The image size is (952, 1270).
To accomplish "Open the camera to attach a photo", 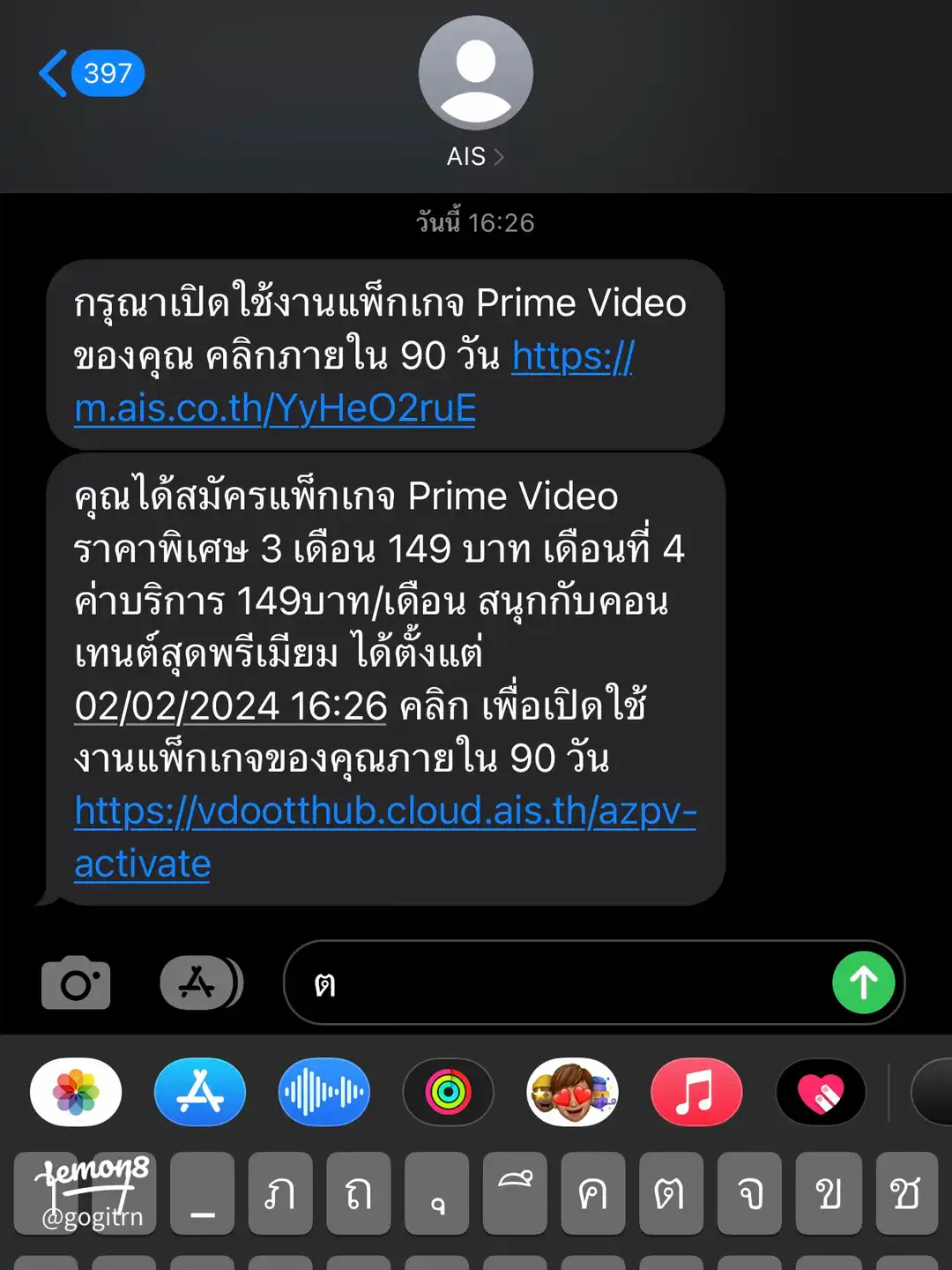I will pos(76,982).
